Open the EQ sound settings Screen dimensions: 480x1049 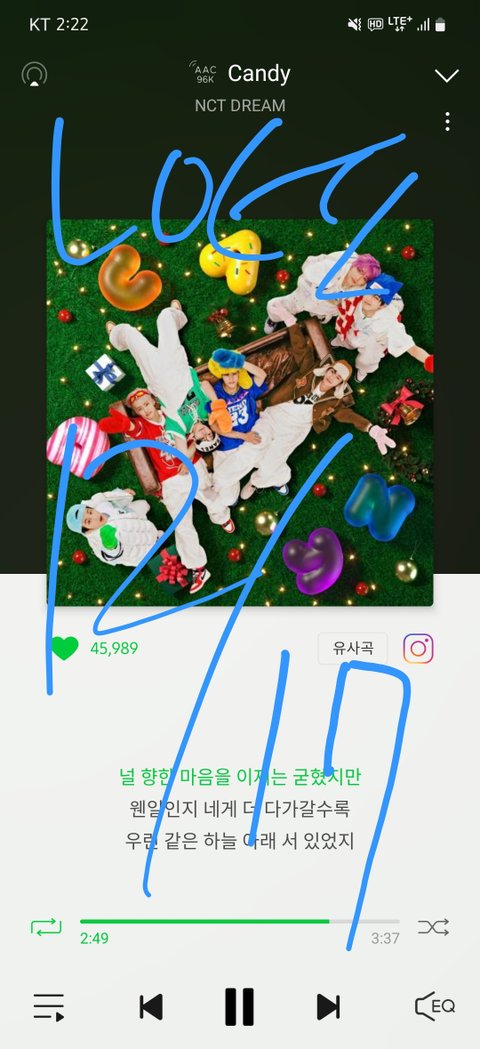point(435,1006)
